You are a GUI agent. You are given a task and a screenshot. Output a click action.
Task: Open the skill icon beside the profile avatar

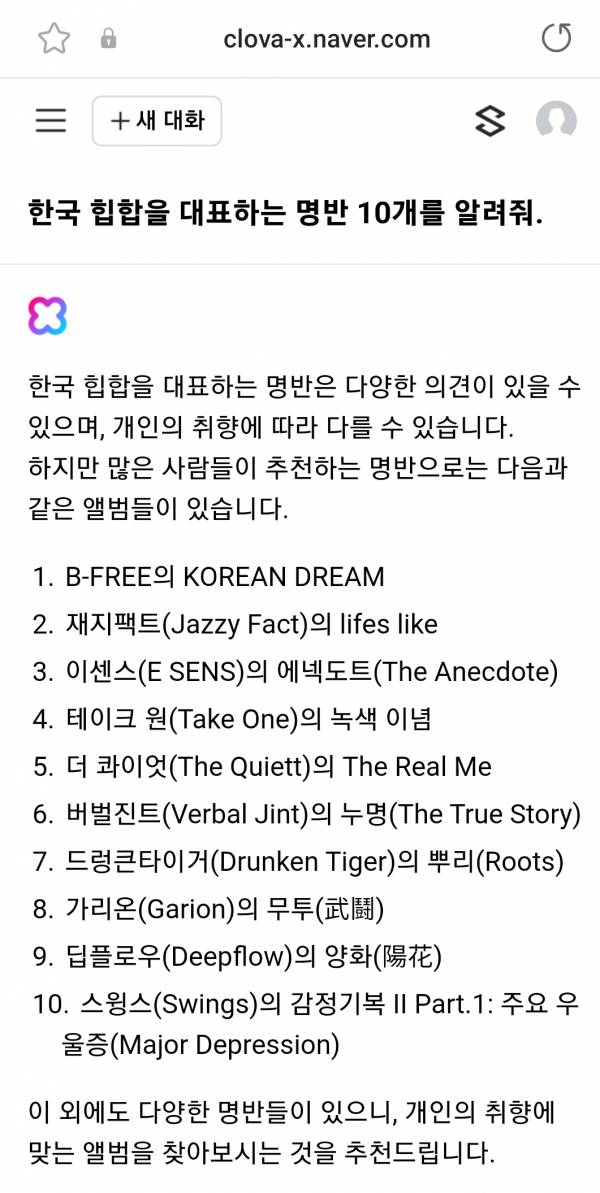click(x=490, y=121)
